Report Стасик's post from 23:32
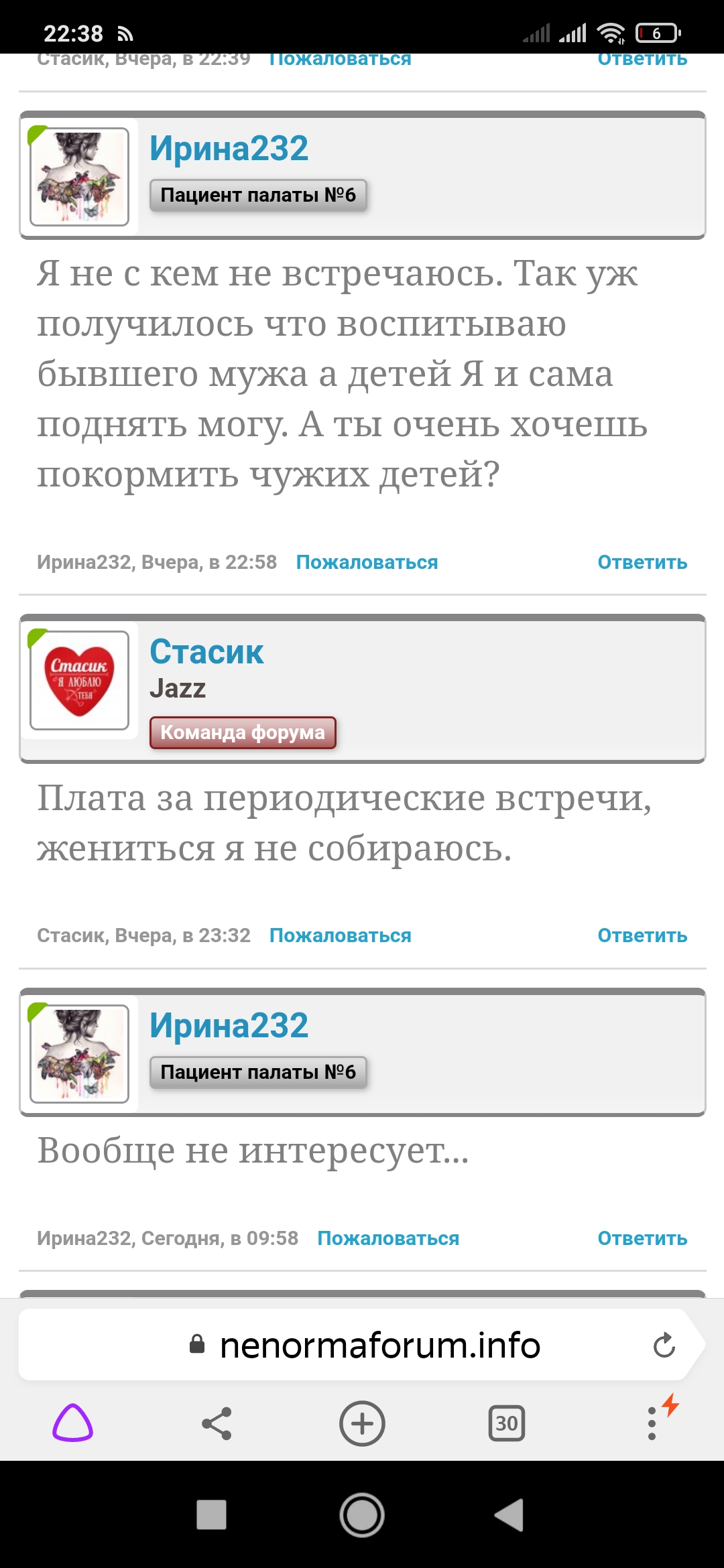Screen dimensions: 724x1568 [340, 935]
